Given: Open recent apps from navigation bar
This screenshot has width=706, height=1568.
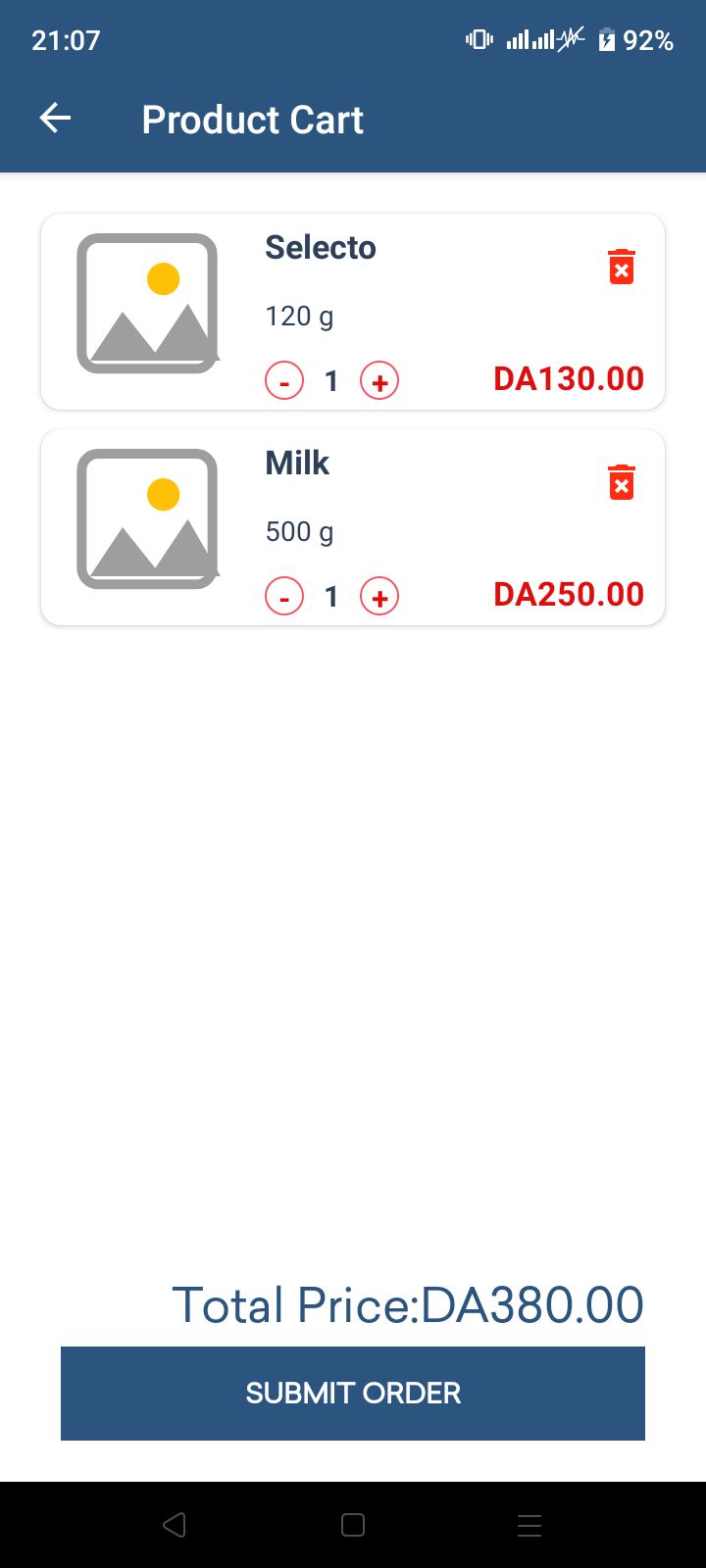Looking at the screenshot, I should pos(529,1525).
